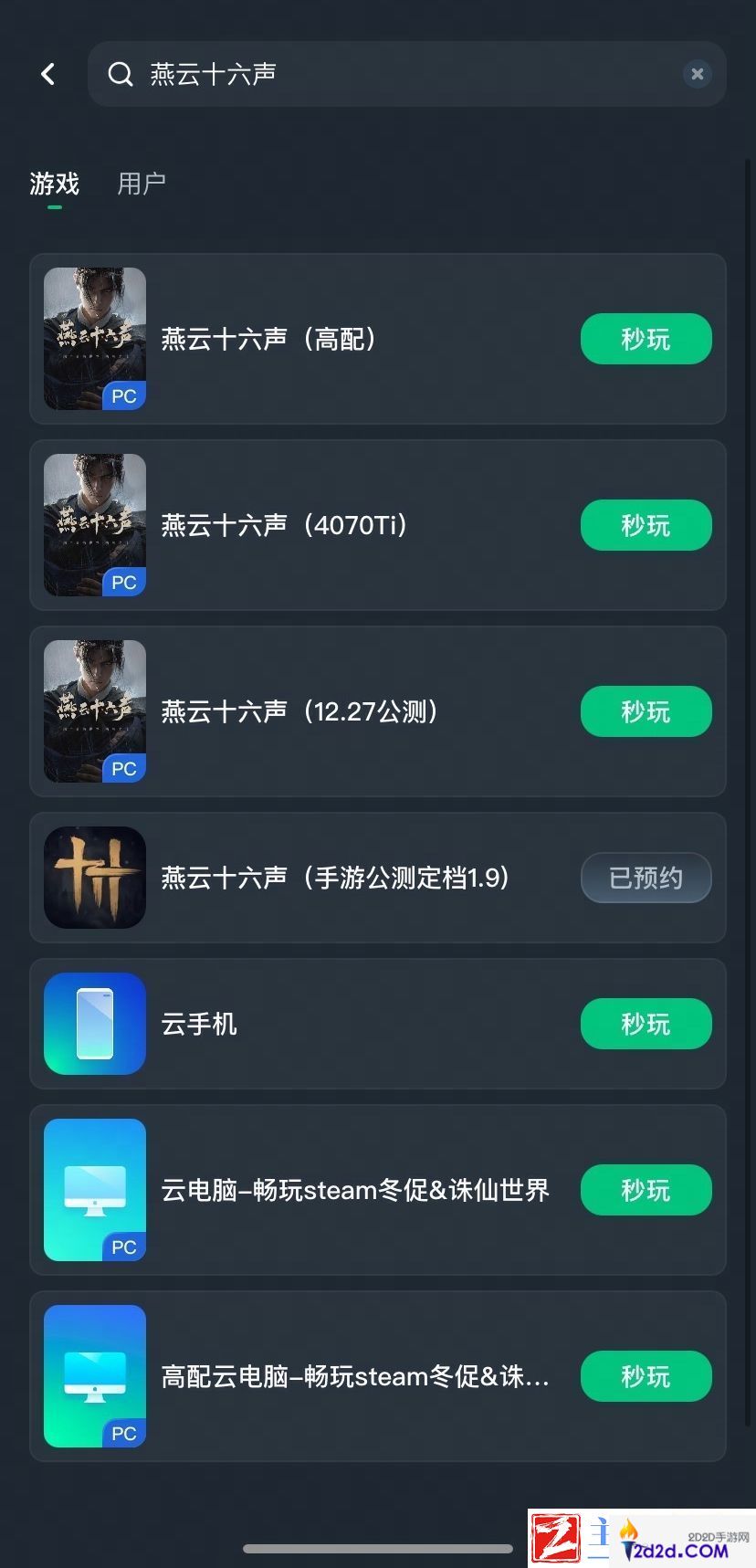
Task: Open the 云电脑-畅玩steam冬促 list entry
Action: tap(356, 1190)
